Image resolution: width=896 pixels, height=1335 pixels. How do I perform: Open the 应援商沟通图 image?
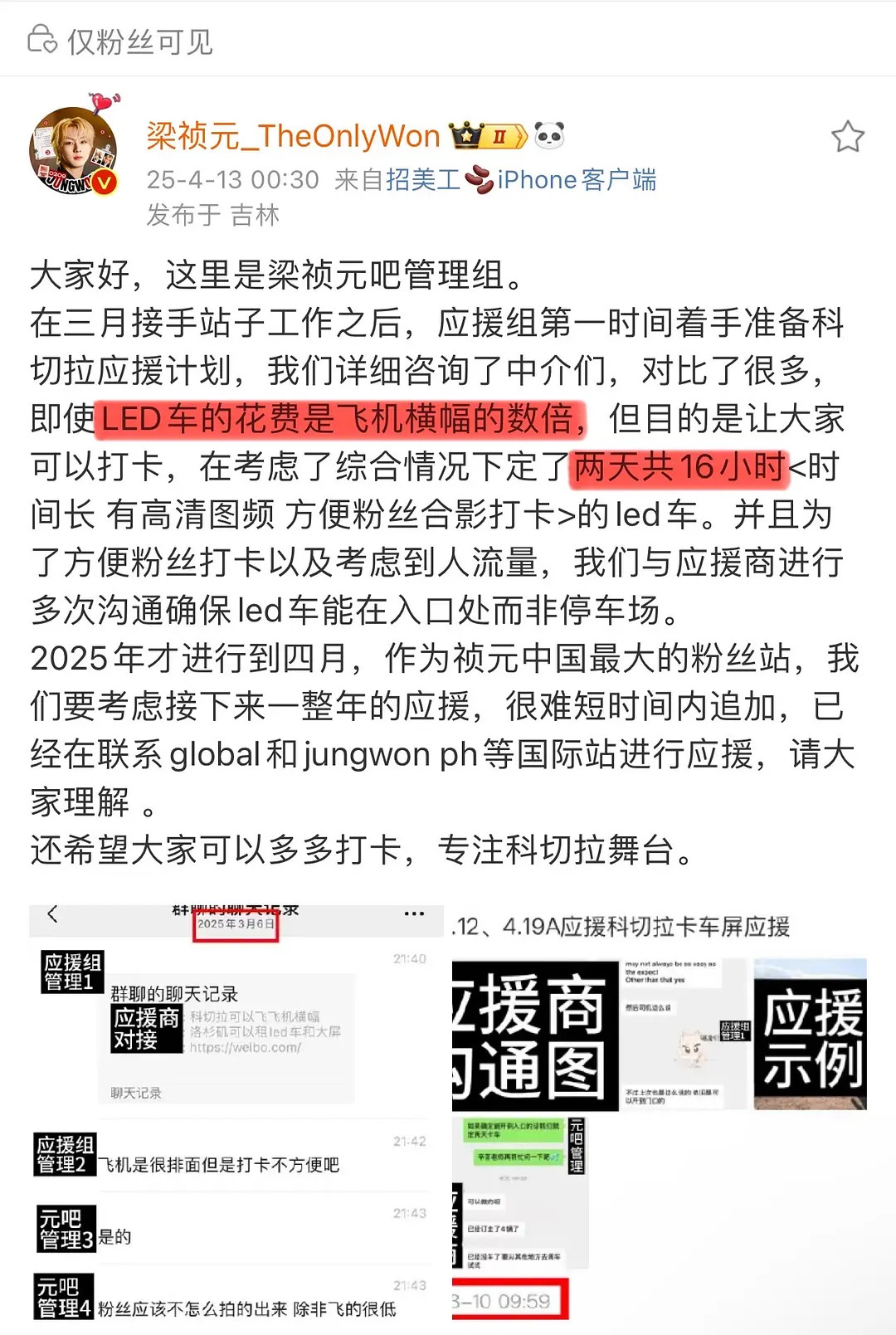coord(535,1035)
